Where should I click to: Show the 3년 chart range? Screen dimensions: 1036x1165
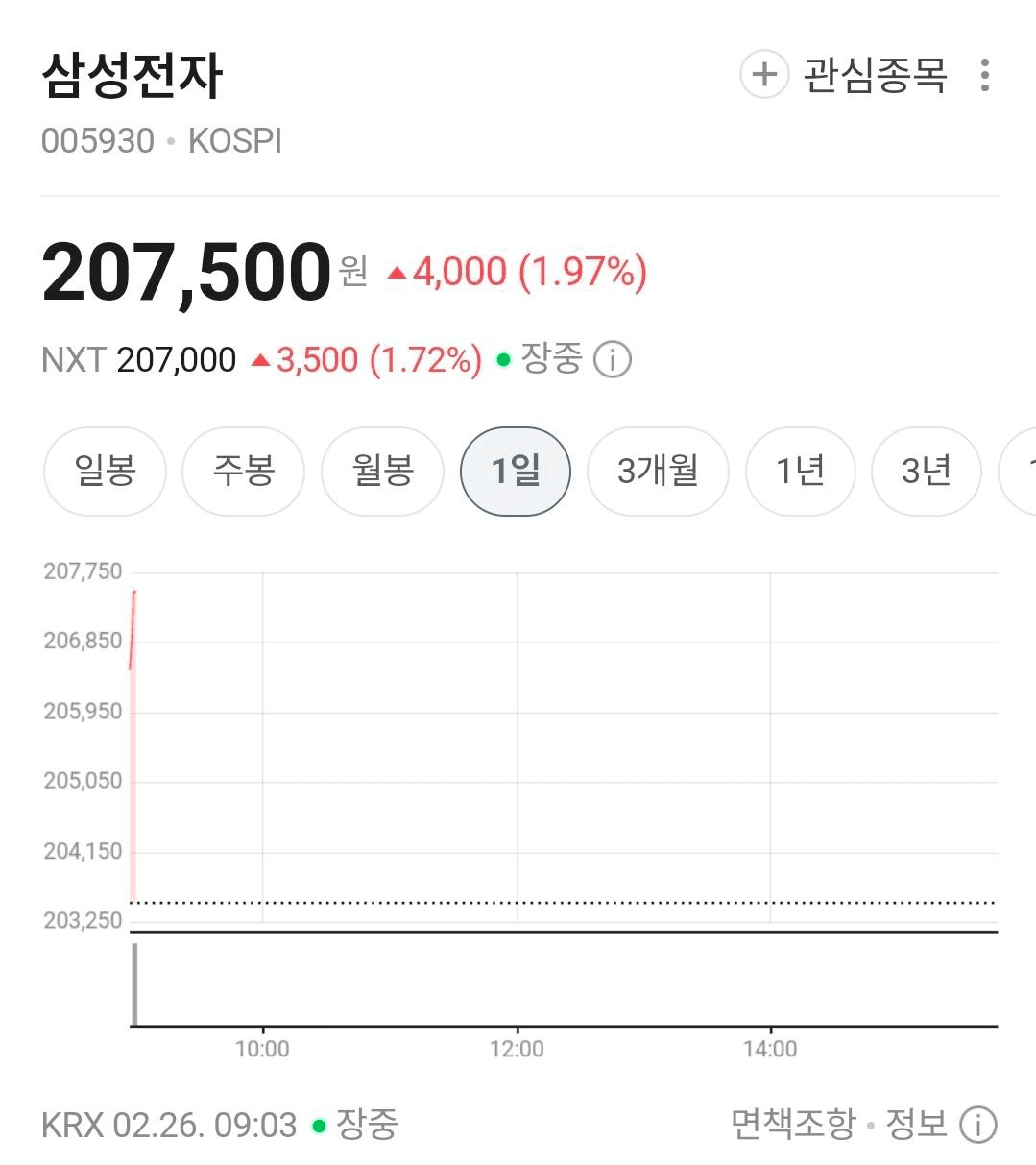pos(926,471)
